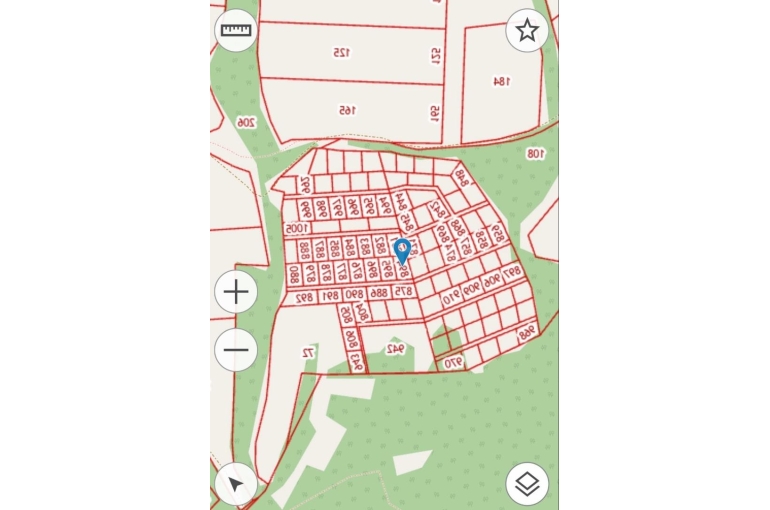This screenshot has height=510, width=770.
Task: Save this place with the star button
Action: [x=527, y=30]
